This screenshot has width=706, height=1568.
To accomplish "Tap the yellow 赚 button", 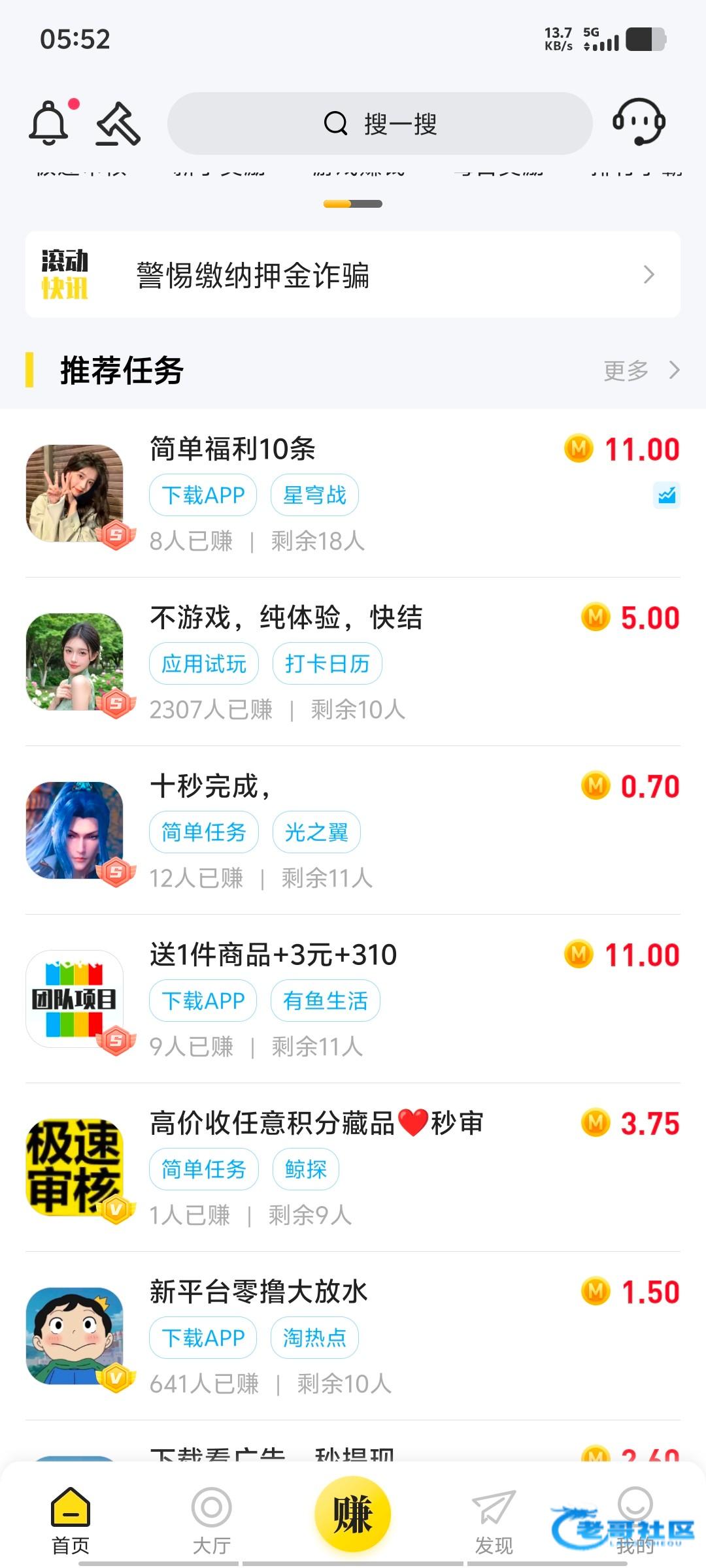I will (353, 1513).
